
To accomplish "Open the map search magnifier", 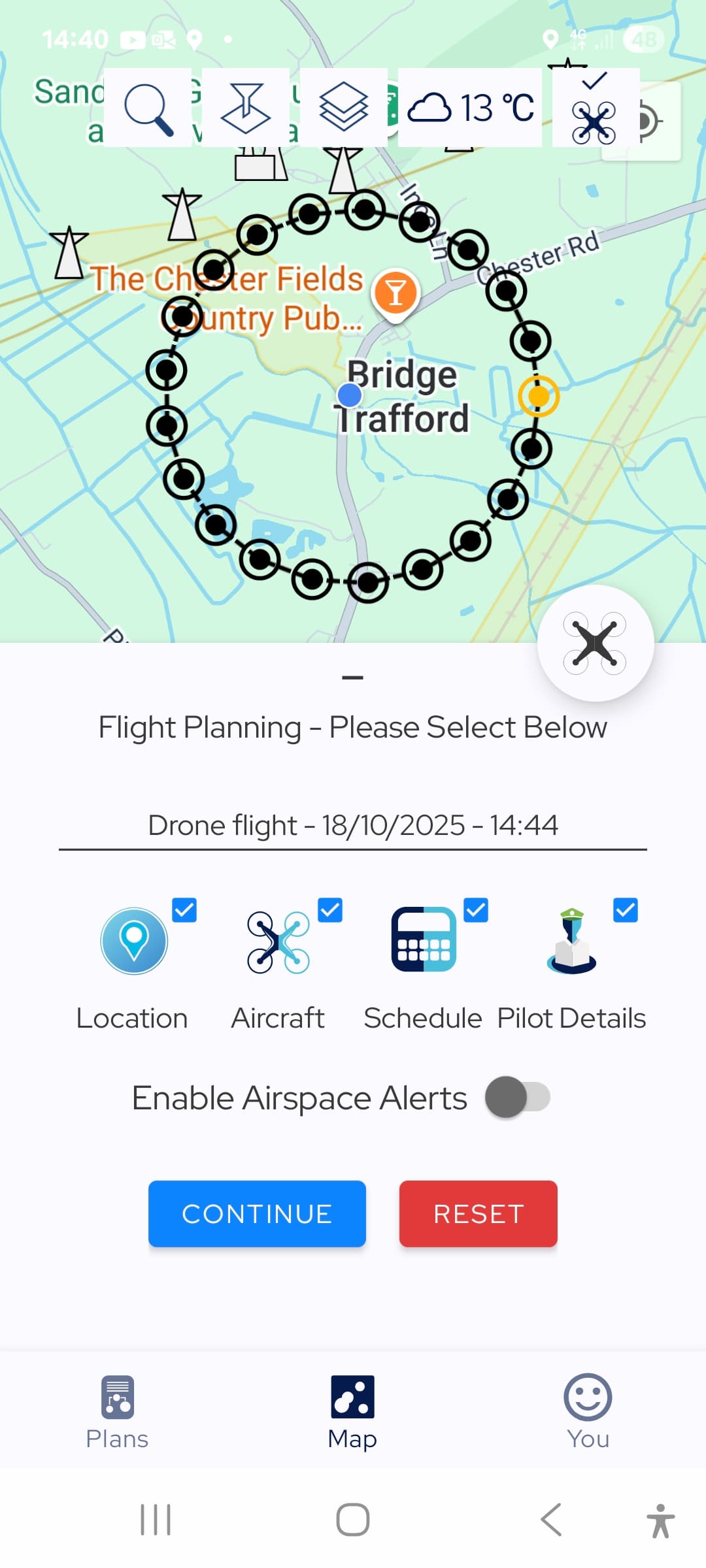I will (148, 108).
